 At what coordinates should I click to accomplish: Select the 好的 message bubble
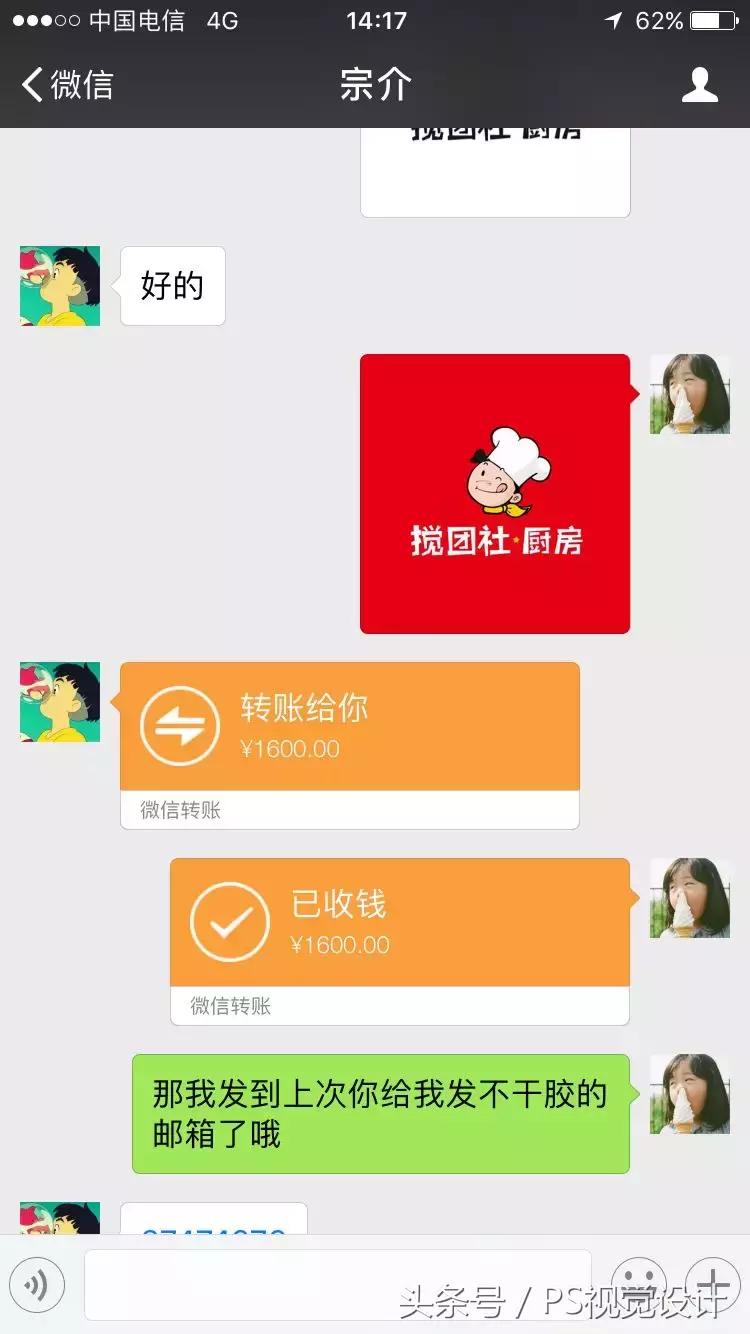[x=172, y=285]
